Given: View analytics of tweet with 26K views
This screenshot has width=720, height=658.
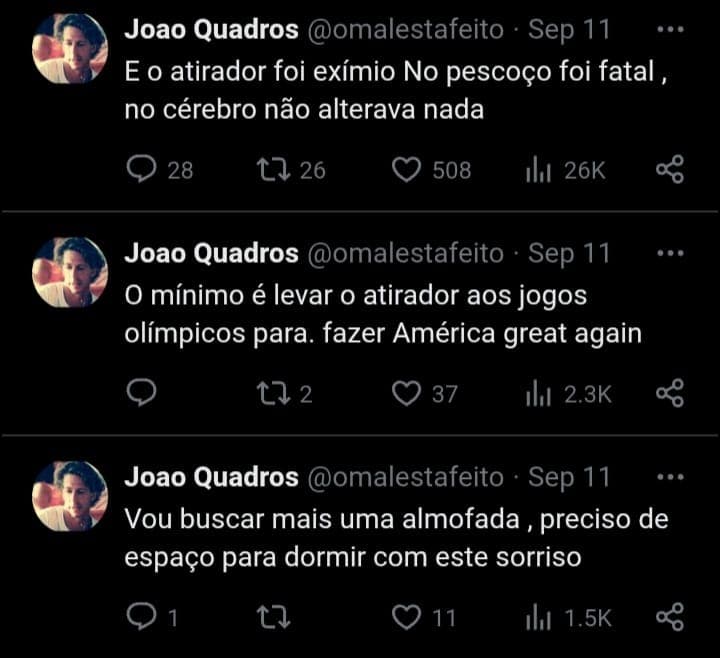Looking at the screenshot, I should pos(540,171).
